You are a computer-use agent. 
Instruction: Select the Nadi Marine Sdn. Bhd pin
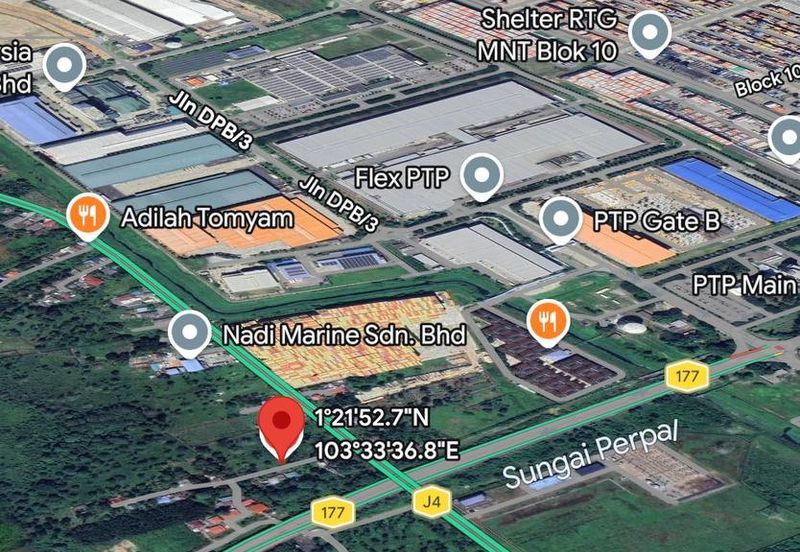[188, 333]
